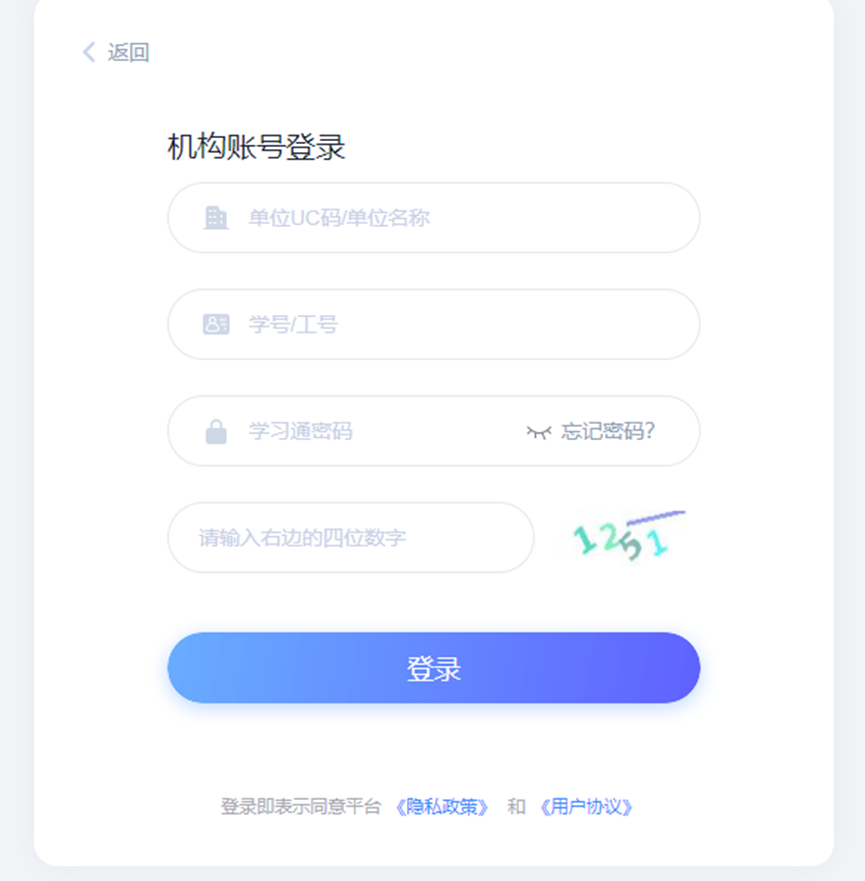865x881 pixels.
Task: Open the 《隐私政策》 link
Action: click(442, 807)
